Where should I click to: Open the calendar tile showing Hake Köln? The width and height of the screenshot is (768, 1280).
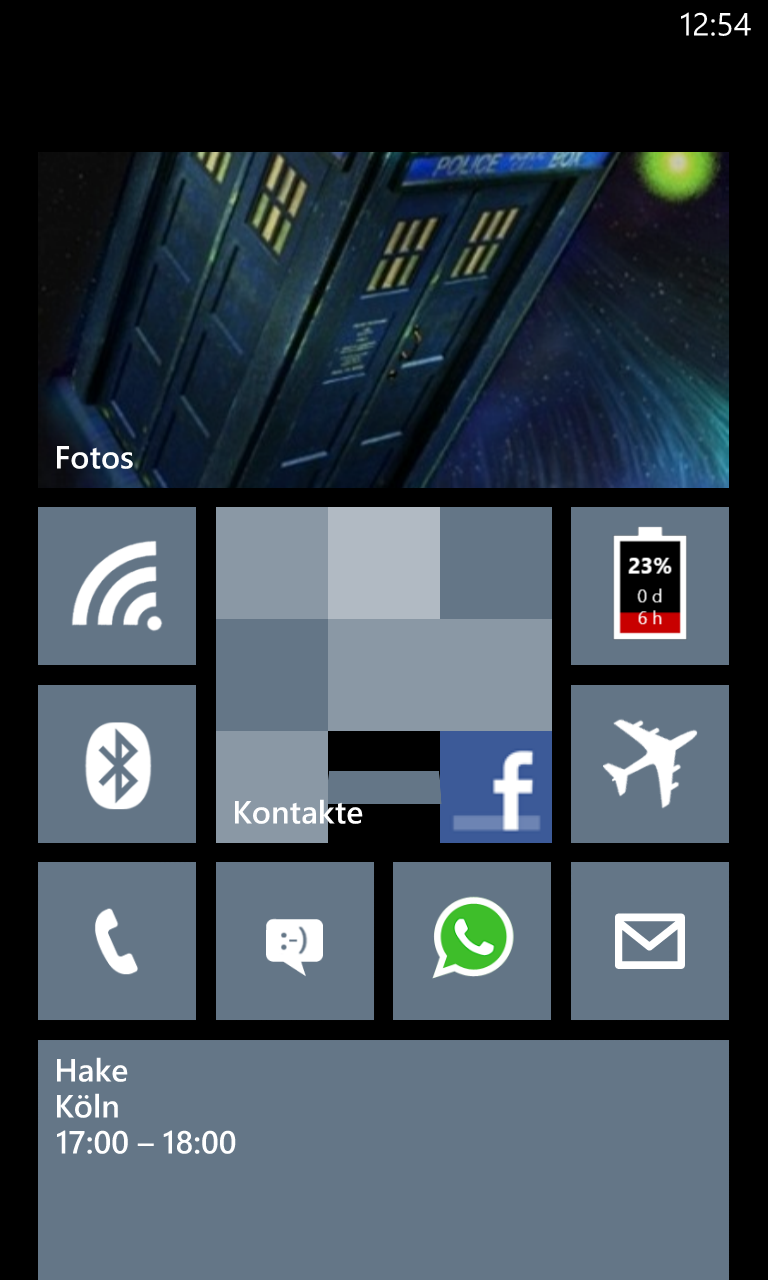coord(383,1160)
